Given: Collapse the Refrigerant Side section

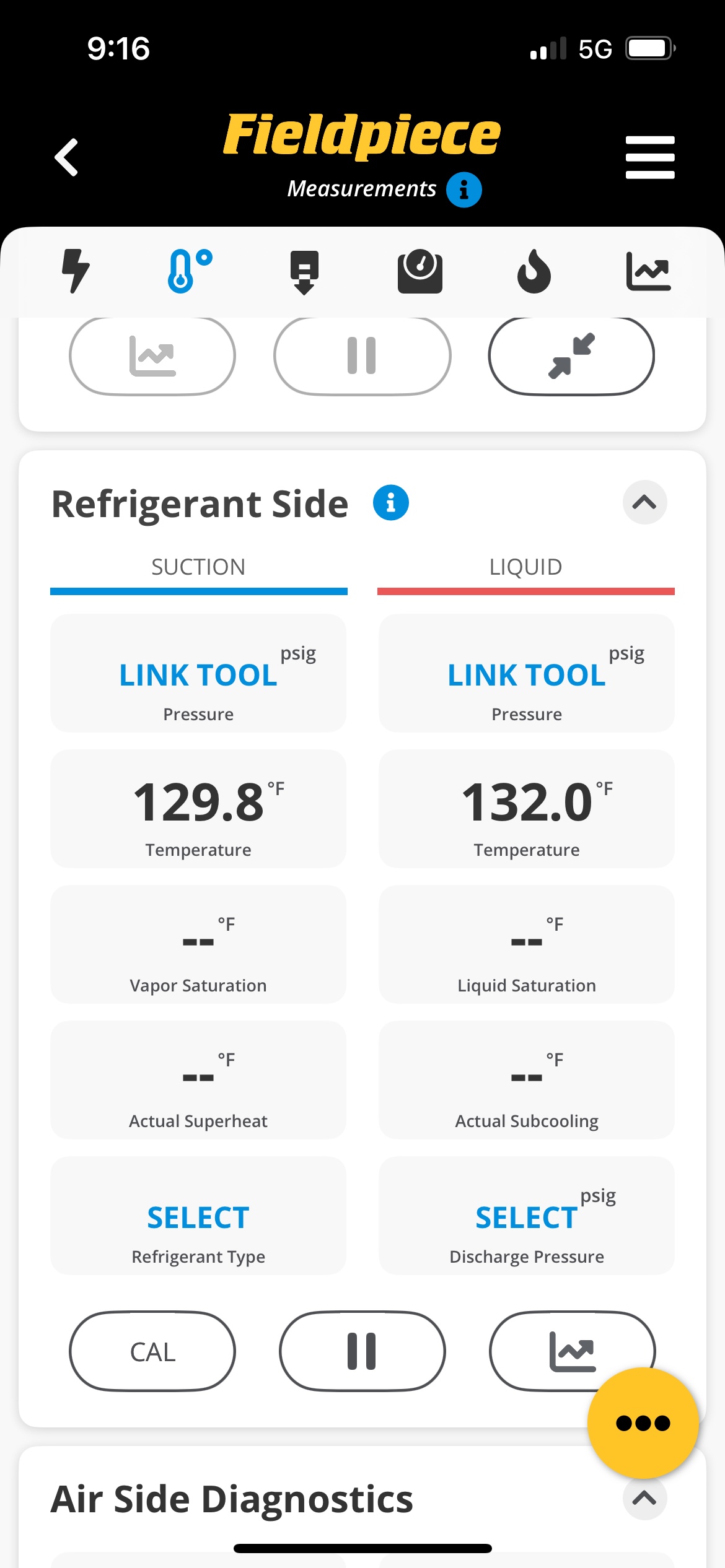Looking at the screenshot, I should pos(644,502).
